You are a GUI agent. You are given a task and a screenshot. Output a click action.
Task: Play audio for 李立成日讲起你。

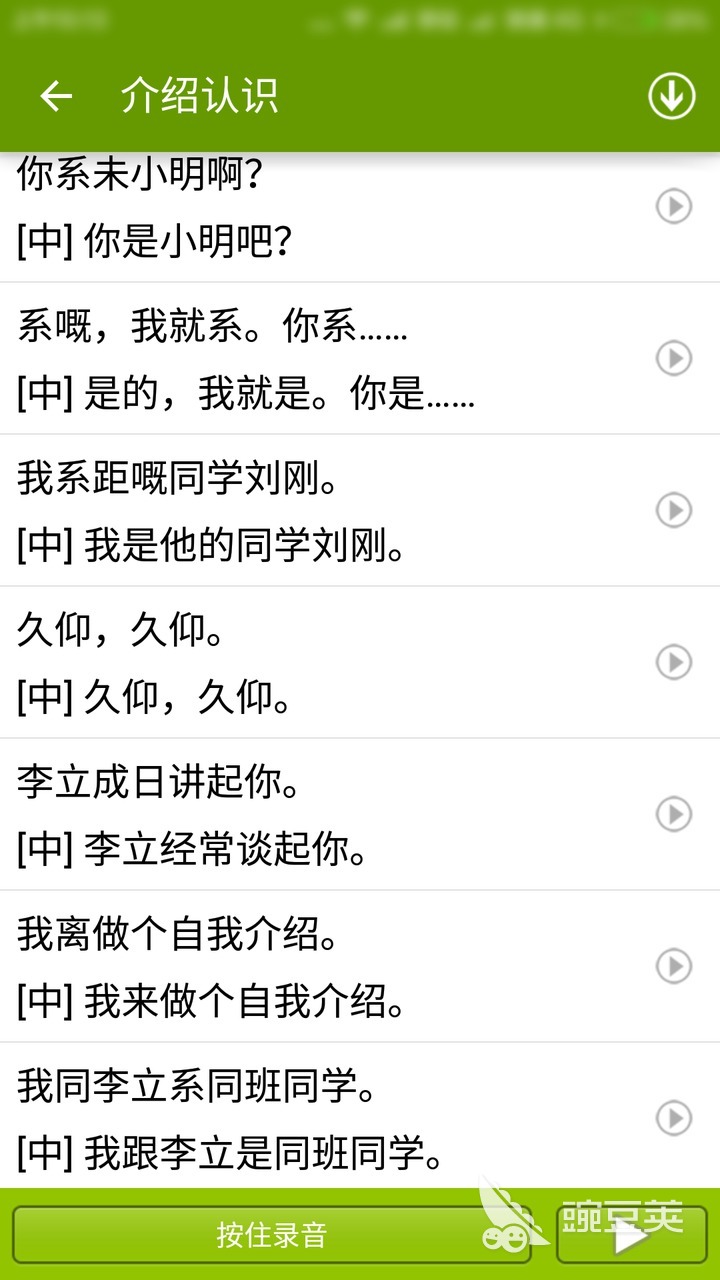(x=674, y=814)
